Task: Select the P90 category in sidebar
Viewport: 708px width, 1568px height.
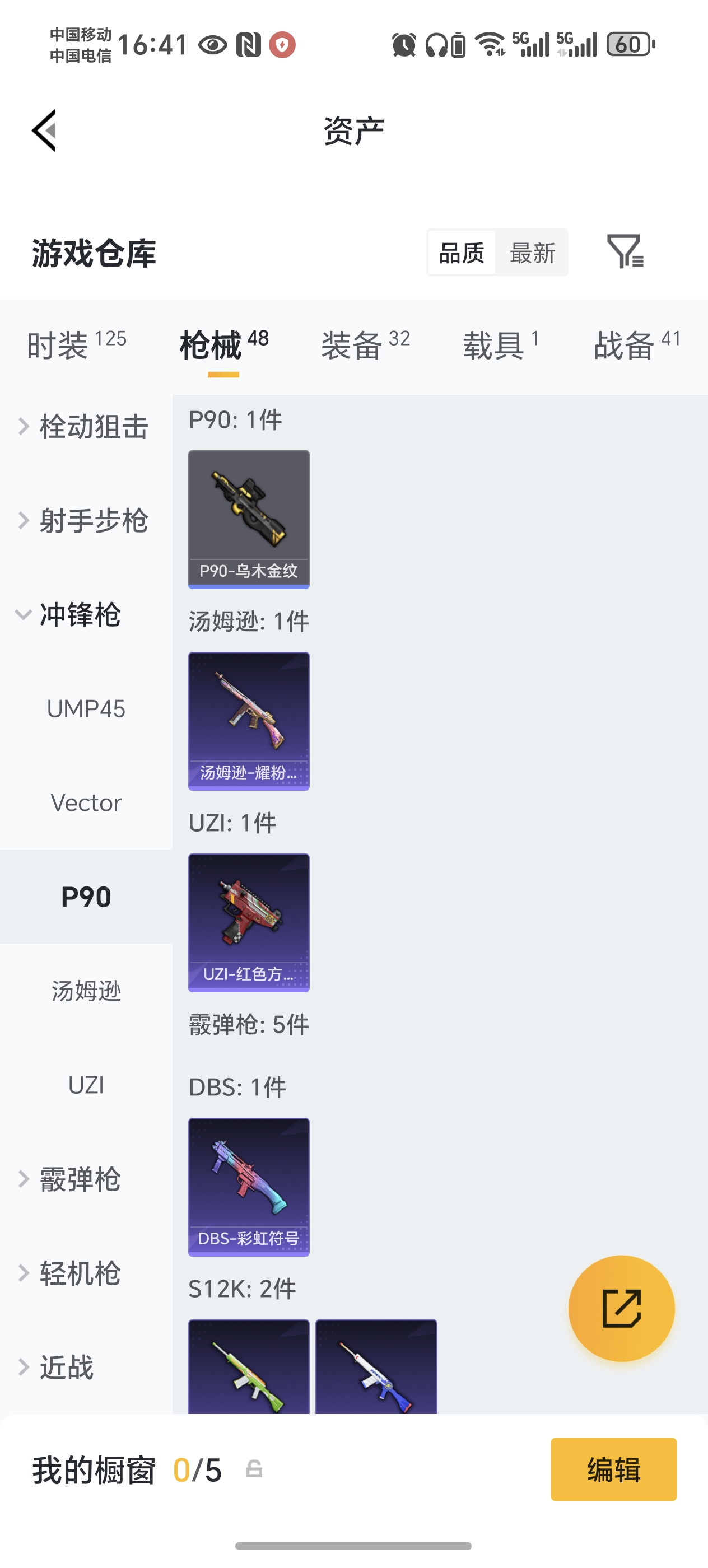Action: (x=85, y=896)
